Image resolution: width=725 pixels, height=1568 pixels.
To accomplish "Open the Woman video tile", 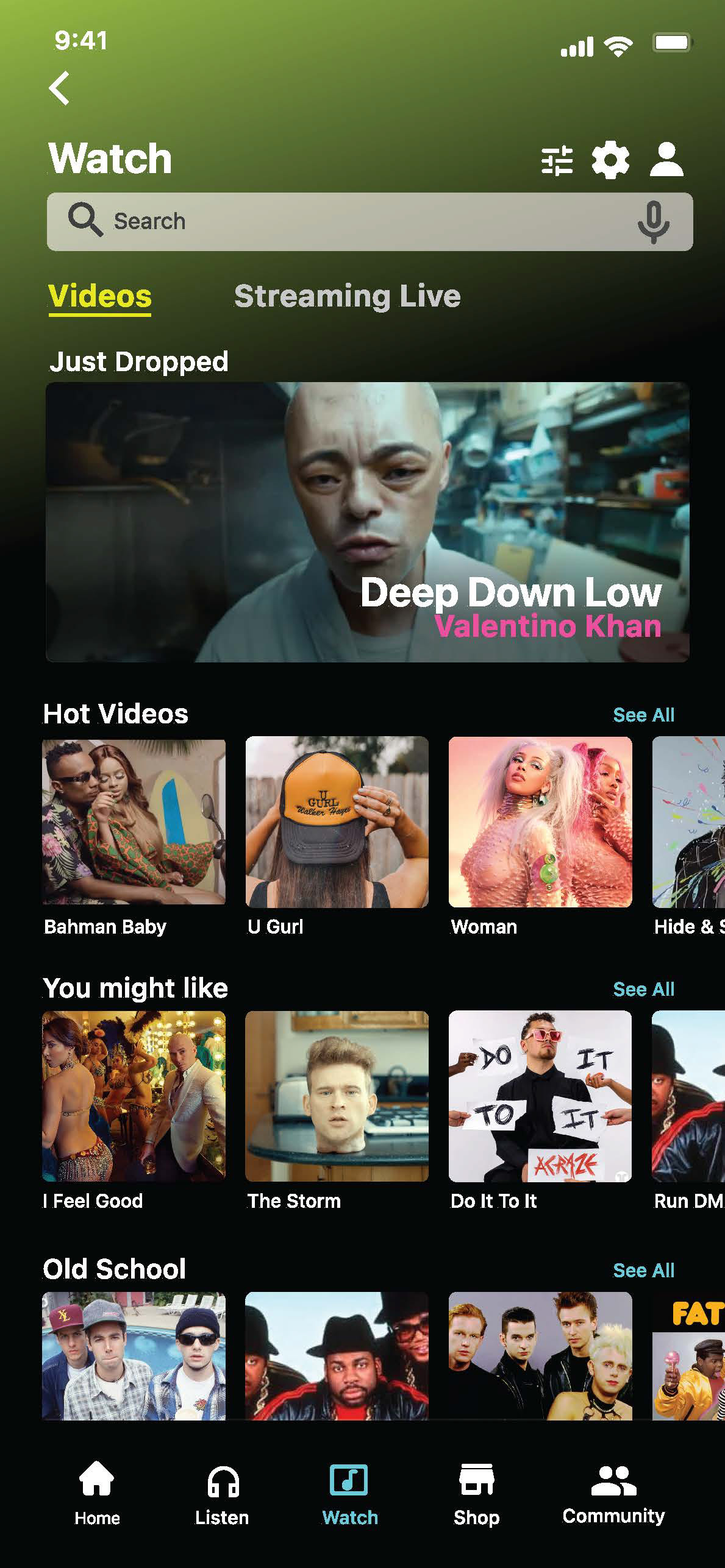I will (x=540, y=821).
